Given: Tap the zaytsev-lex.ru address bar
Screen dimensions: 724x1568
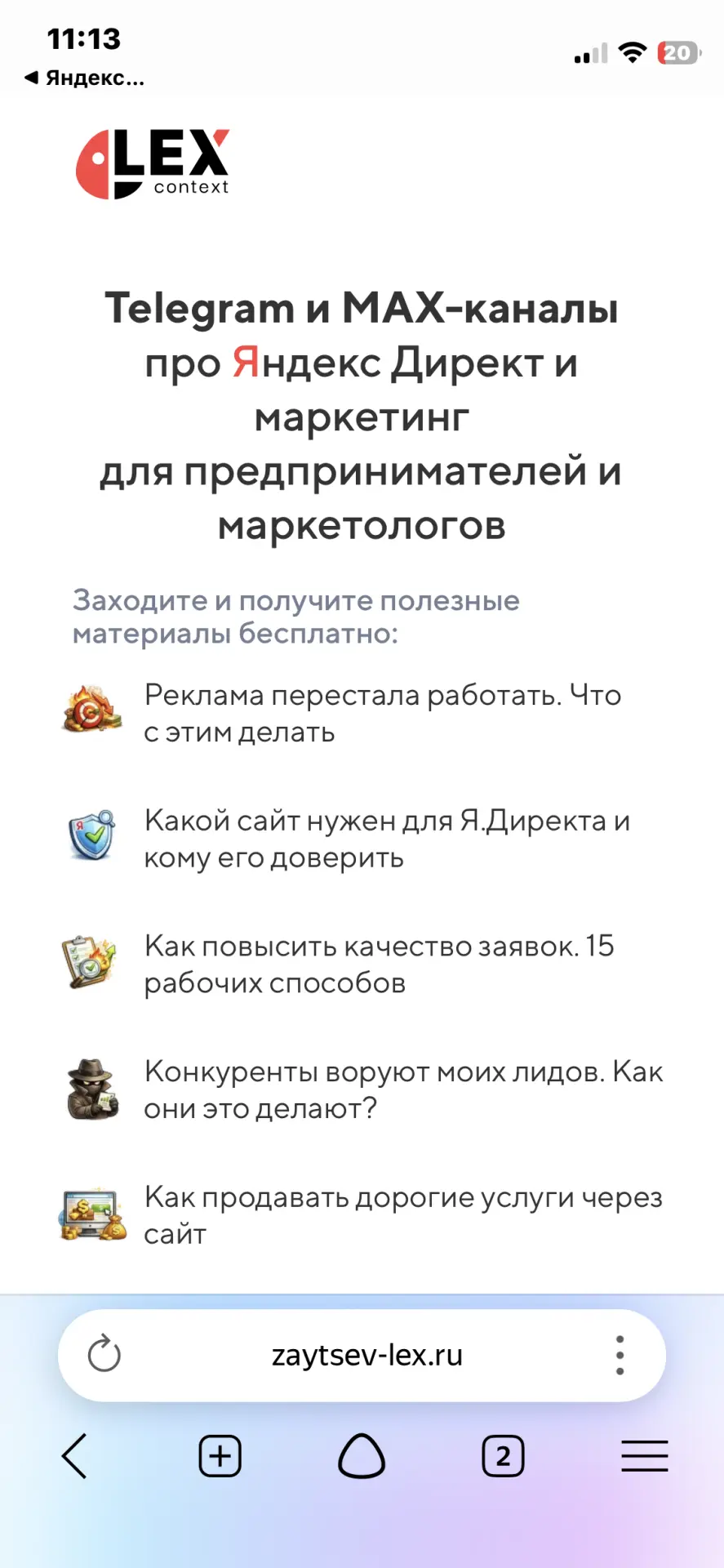Looking at the screenshot, I should 366,1356.
